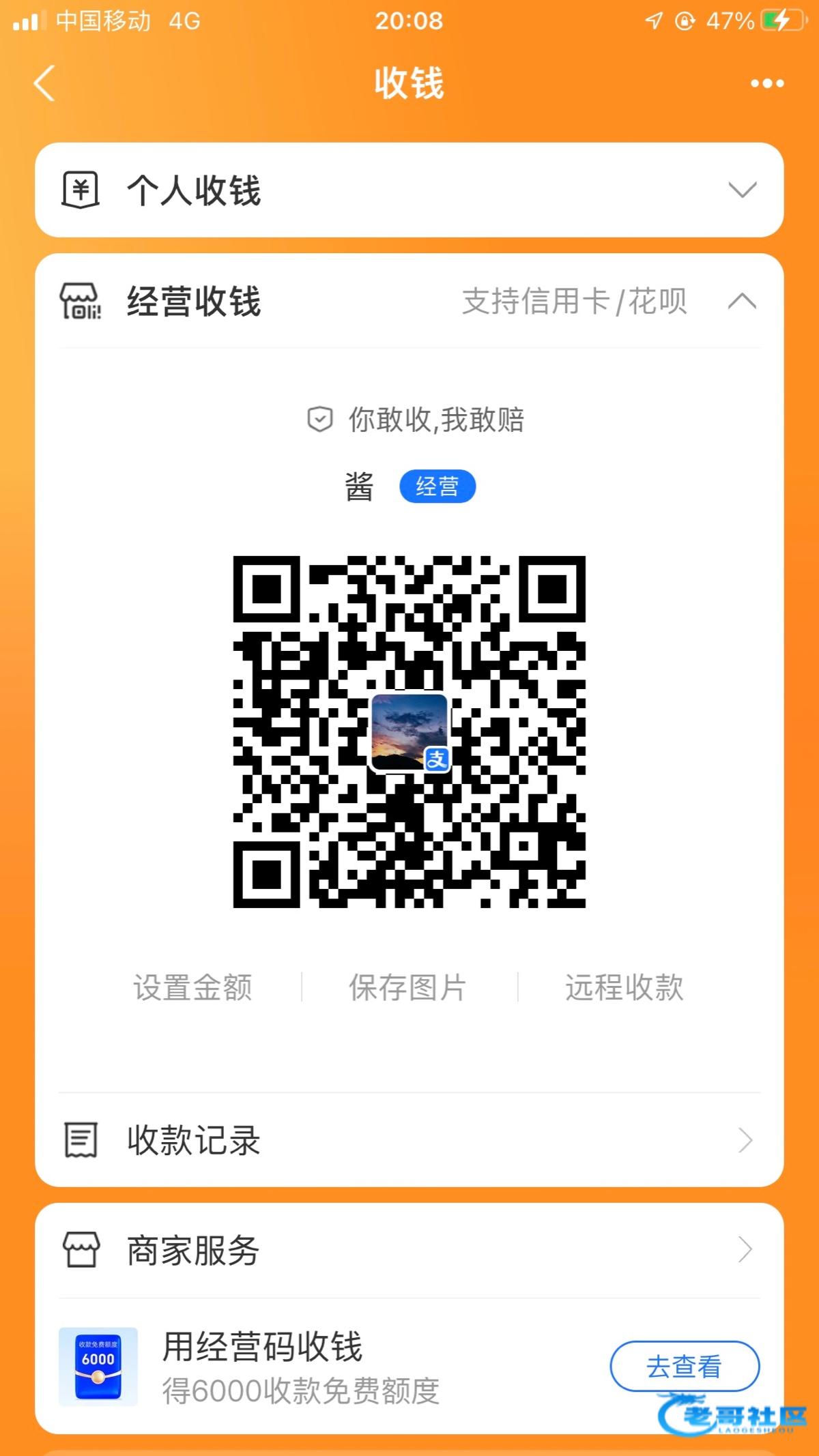Screen dimensions: 819x1456
Task: Collapse the 经营收钱 section
Action: click(x=742, y=301)
